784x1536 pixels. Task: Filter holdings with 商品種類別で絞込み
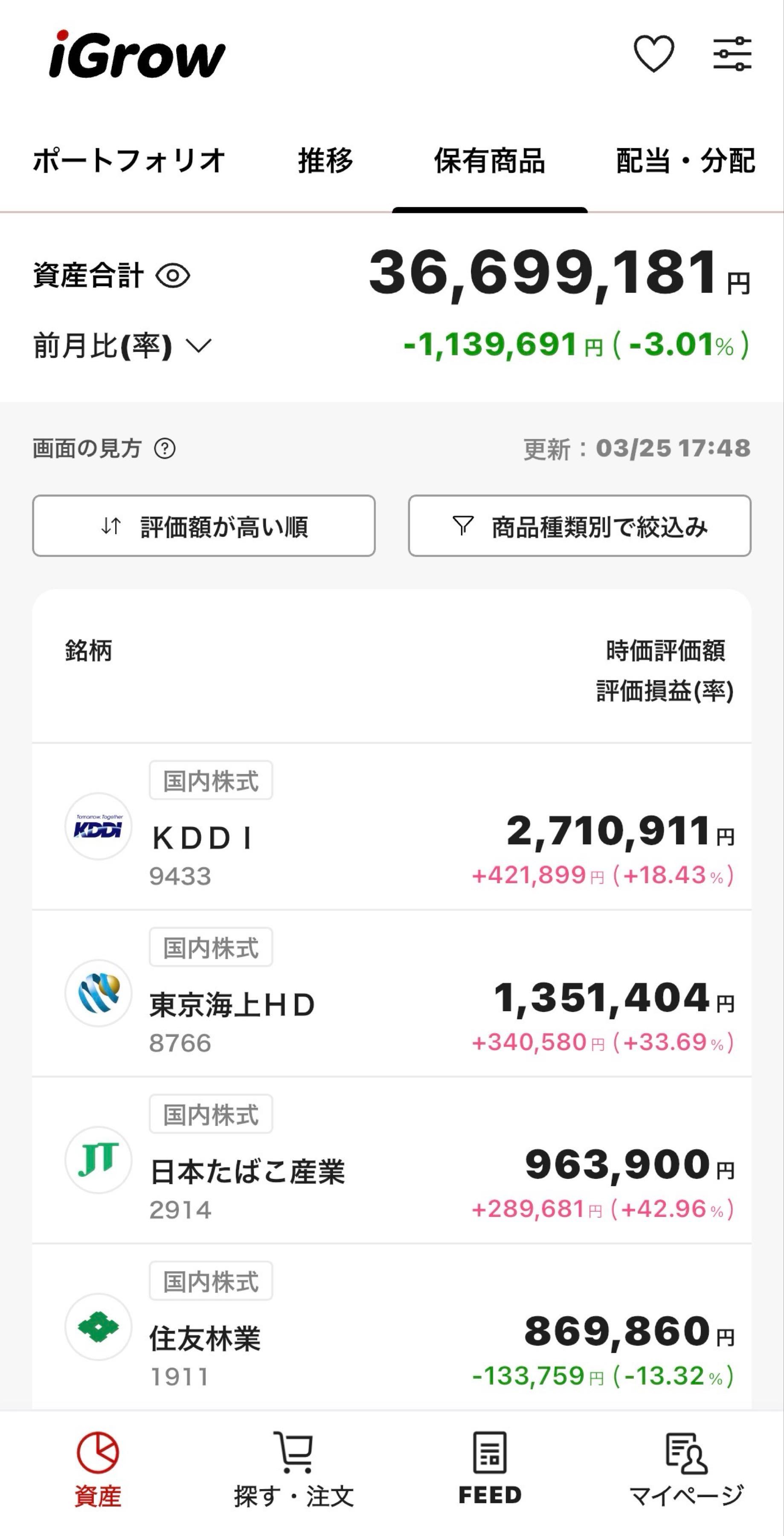(580, 526)
